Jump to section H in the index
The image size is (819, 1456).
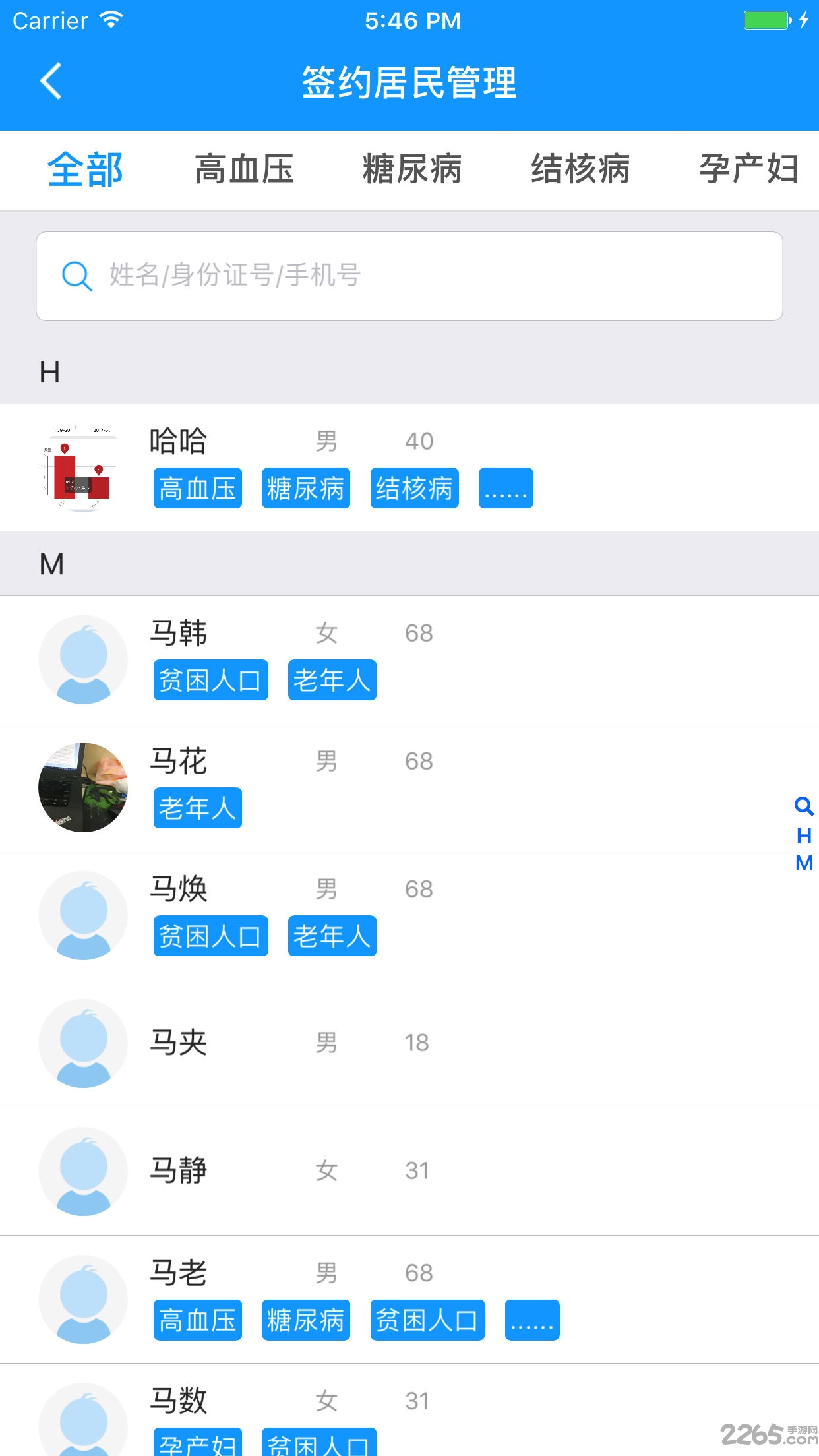tap(804, 836)
